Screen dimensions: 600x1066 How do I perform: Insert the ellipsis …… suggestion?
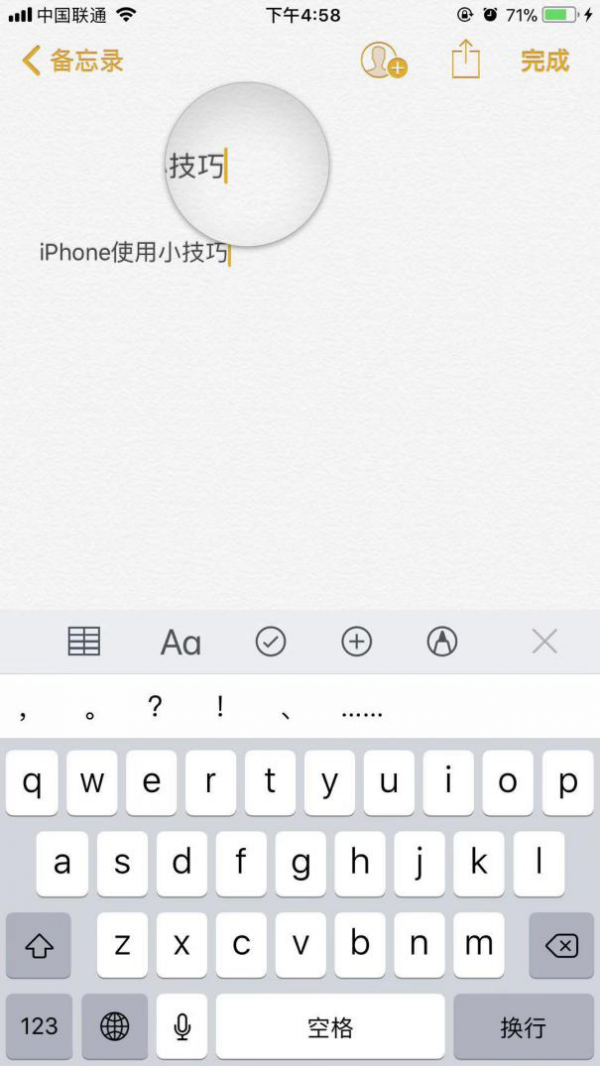point(361,713)
